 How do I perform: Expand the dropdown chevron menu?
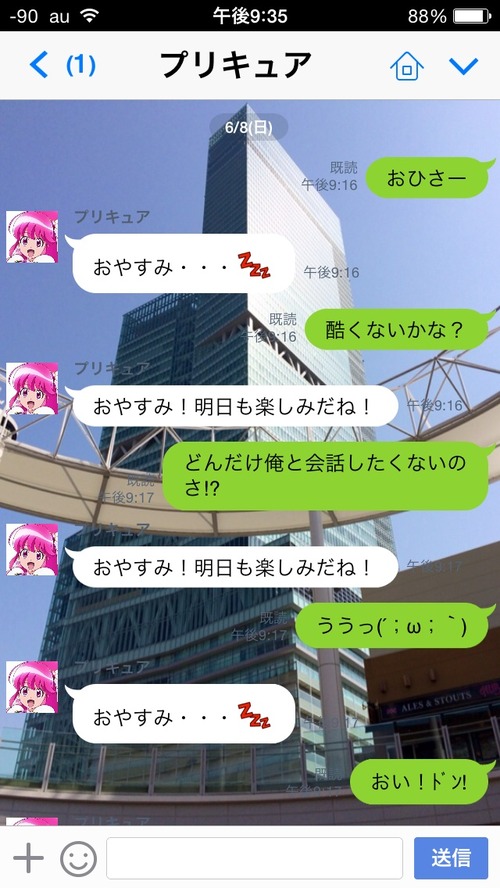464,66
